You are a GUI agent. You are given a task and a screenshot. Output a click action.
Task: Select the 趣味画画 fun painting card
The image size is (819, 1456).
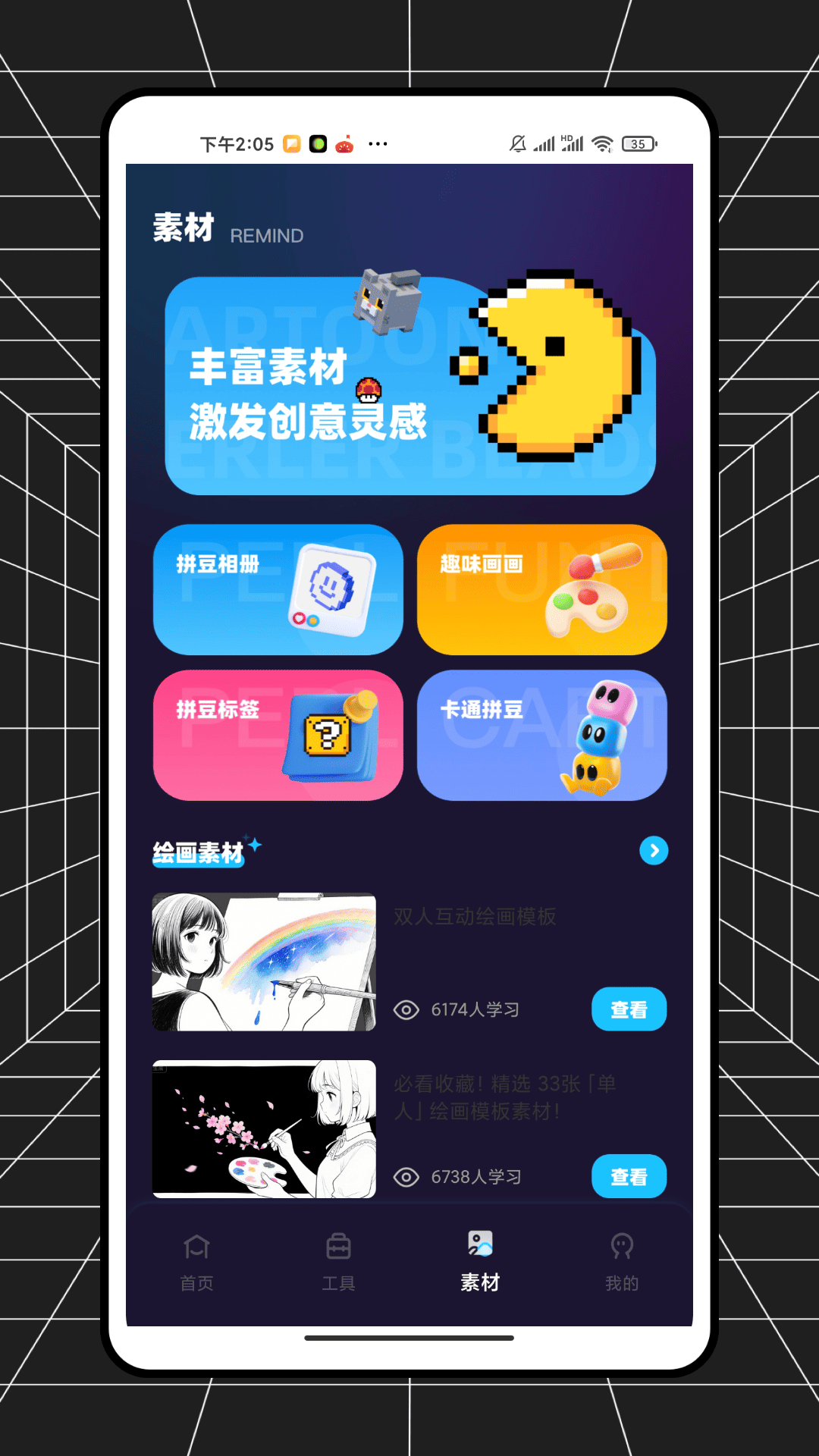tap(541, 590)
